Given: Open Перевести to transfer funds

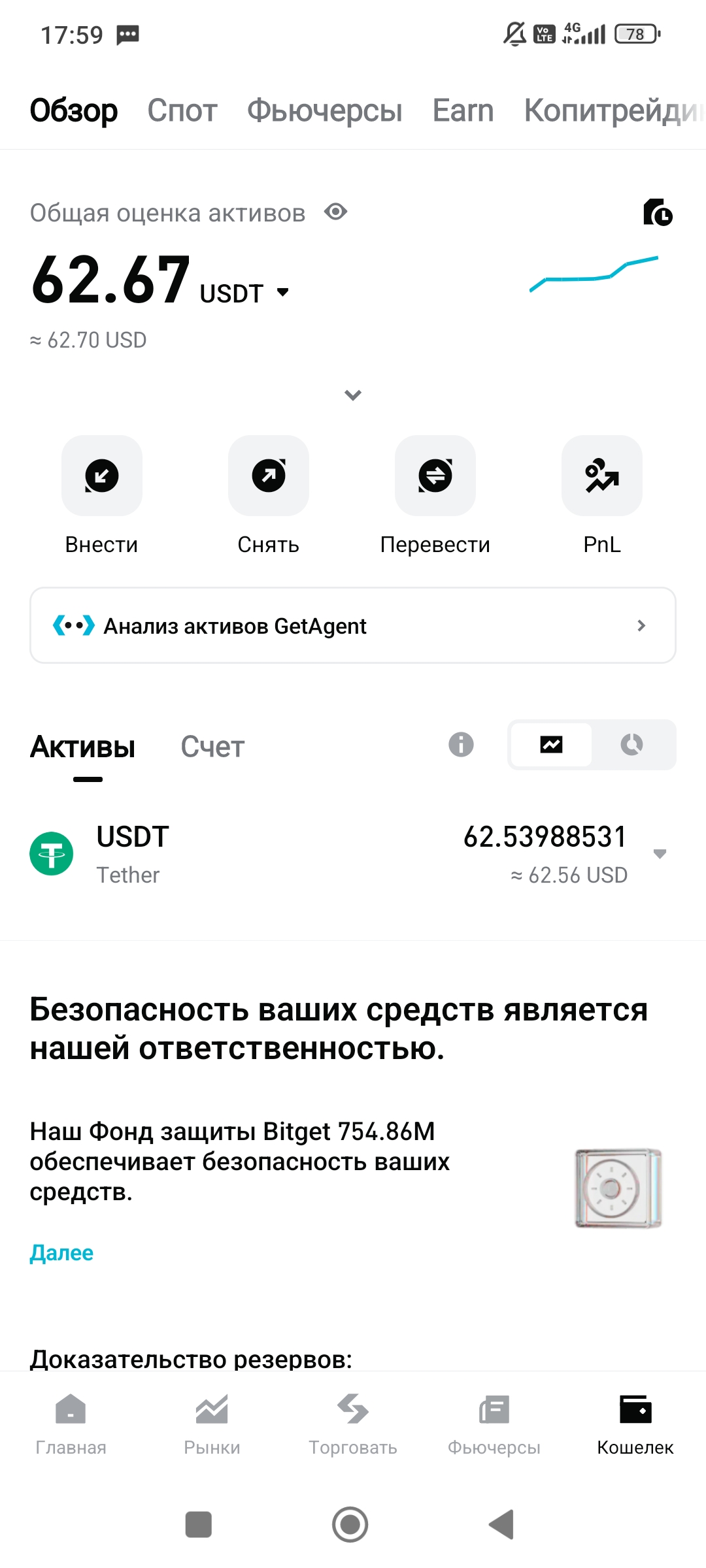Looking at the screenshot, I should point(435,476).
